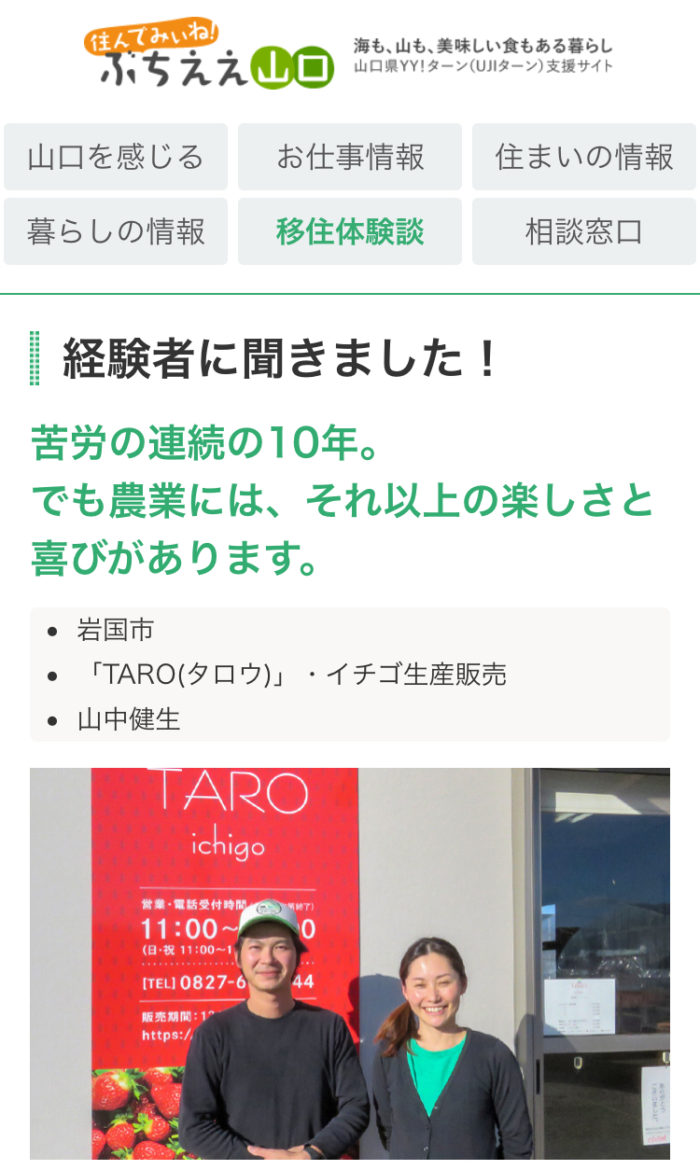Open 暮らしの情報 section
Image resolution: width=700 pixels, height=1170 pixels.
pos(116,232)
